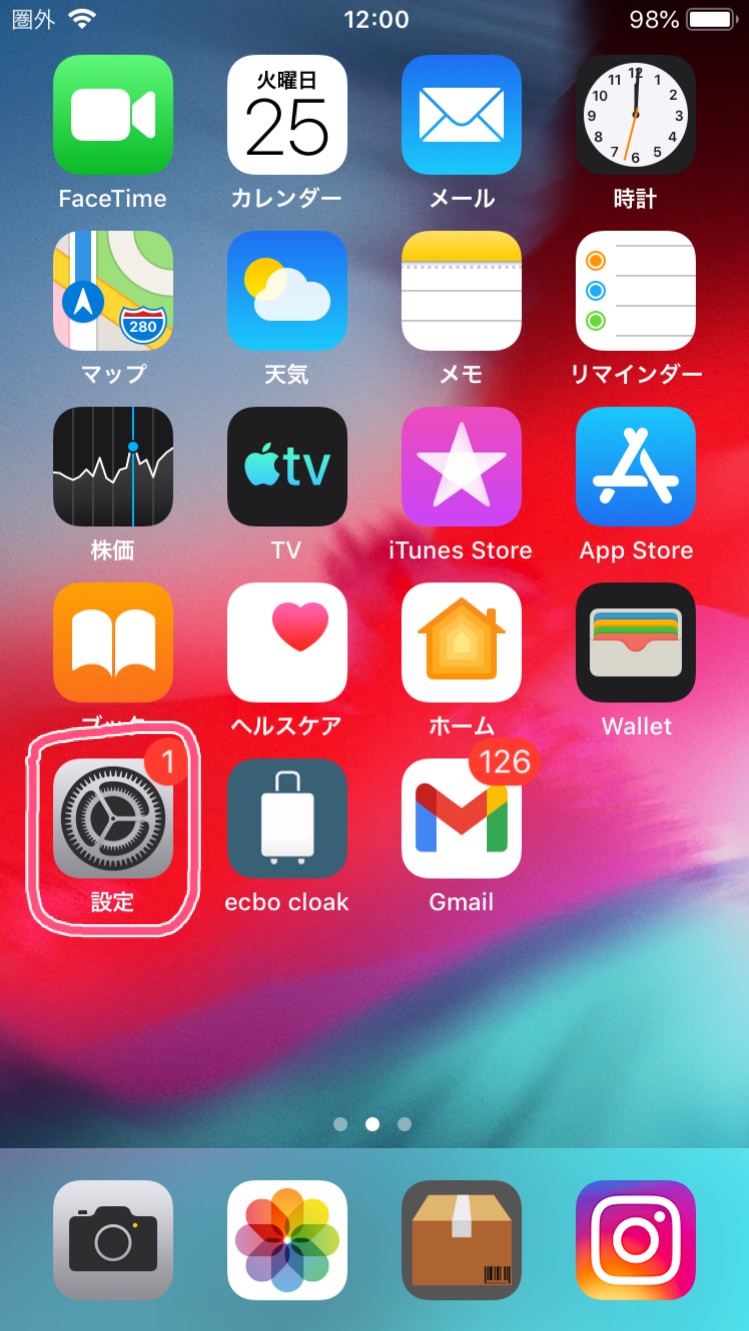This screenshot has height=1331, width=749.
Task: Check the 天気 weather app
Action: pos(287,291)
